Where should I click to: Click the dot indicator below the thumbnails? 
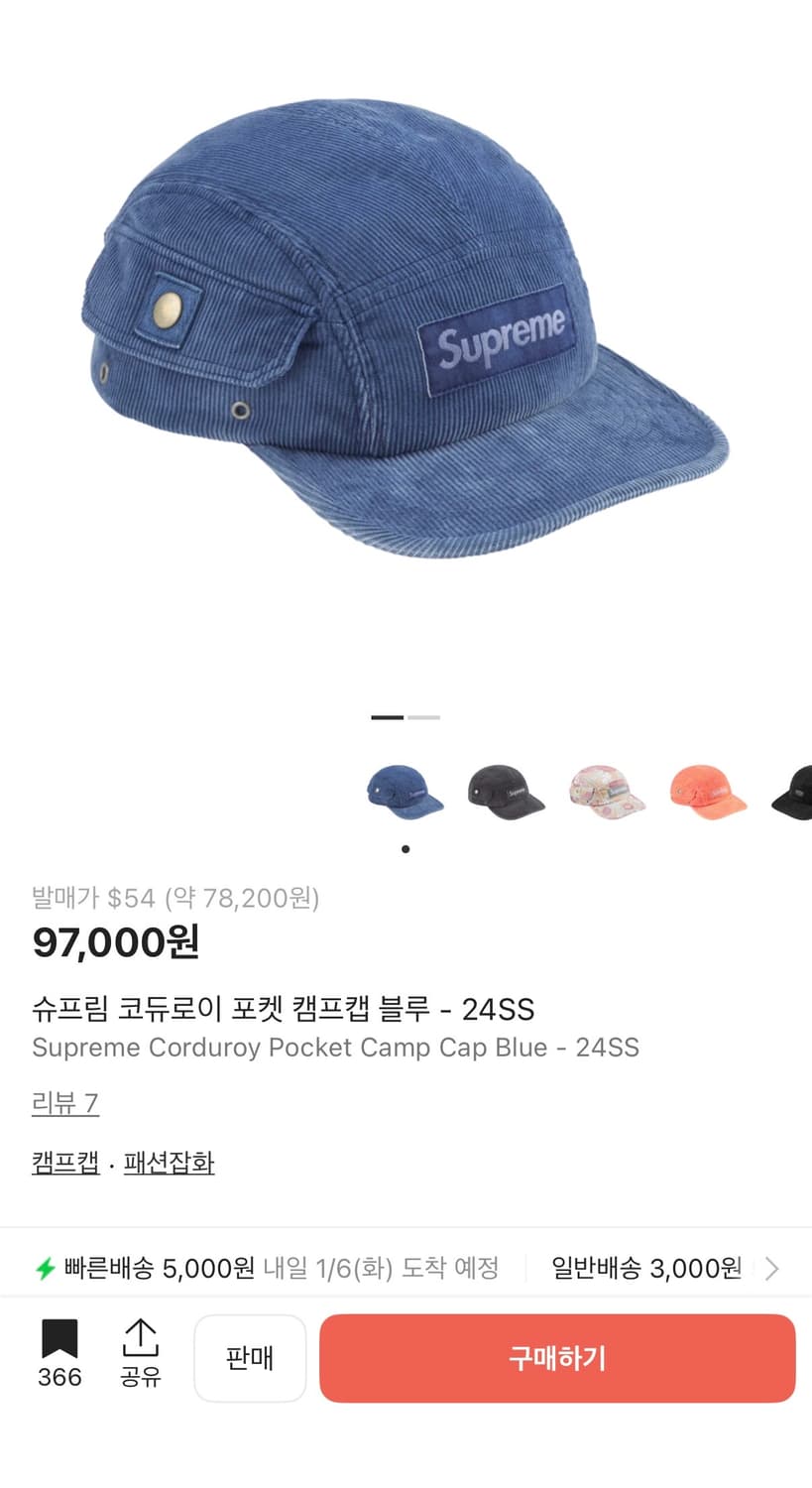[x=405, y=848]
